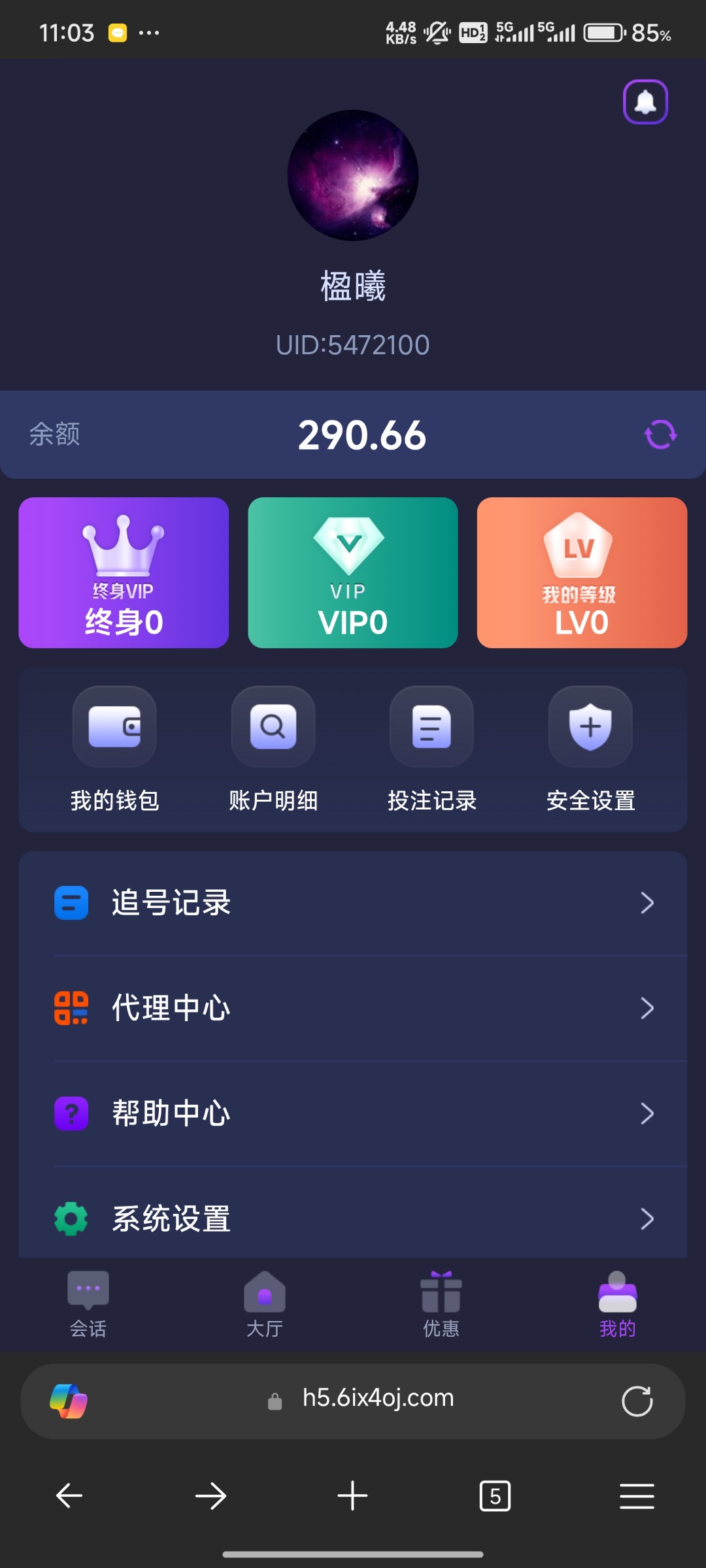Open 帮助中心 help center
Viewport: 706px width, 1568px height.
pyautogui.click(x=353, y=1113)
